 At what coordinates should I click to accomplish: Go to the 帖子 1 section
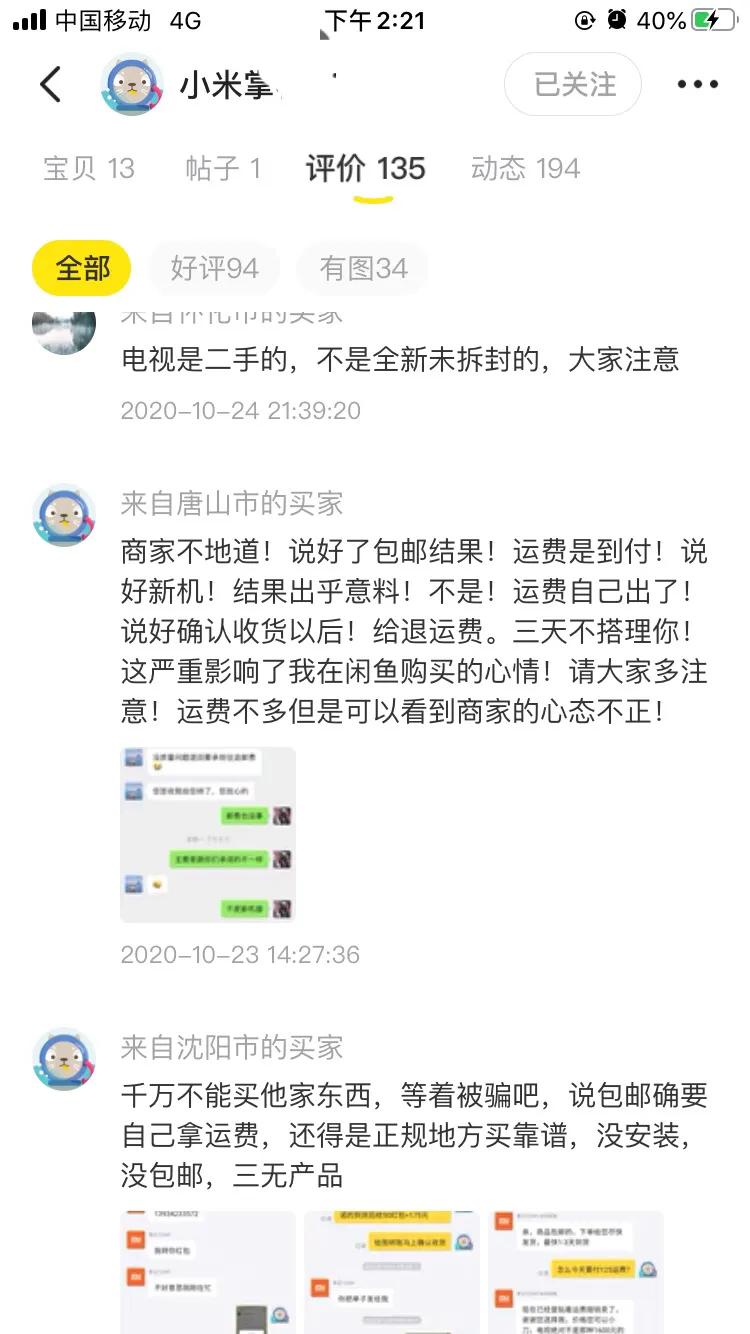click(x=224, y=168)
